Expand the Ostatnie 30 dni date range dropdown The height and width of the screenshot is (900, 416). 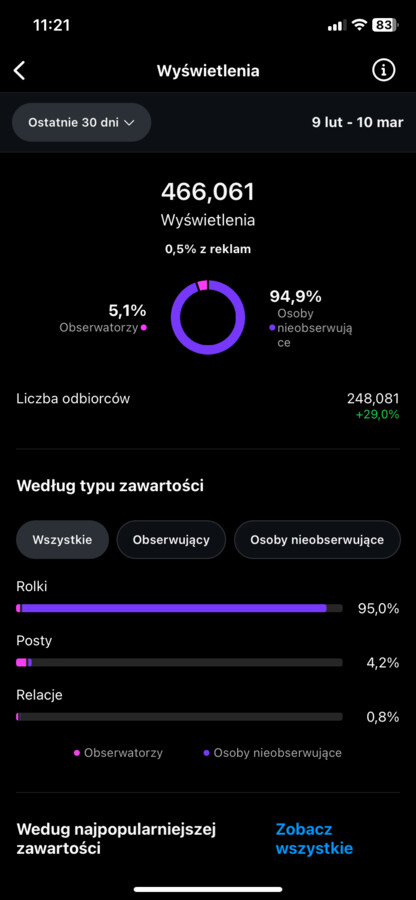[81, 122]
